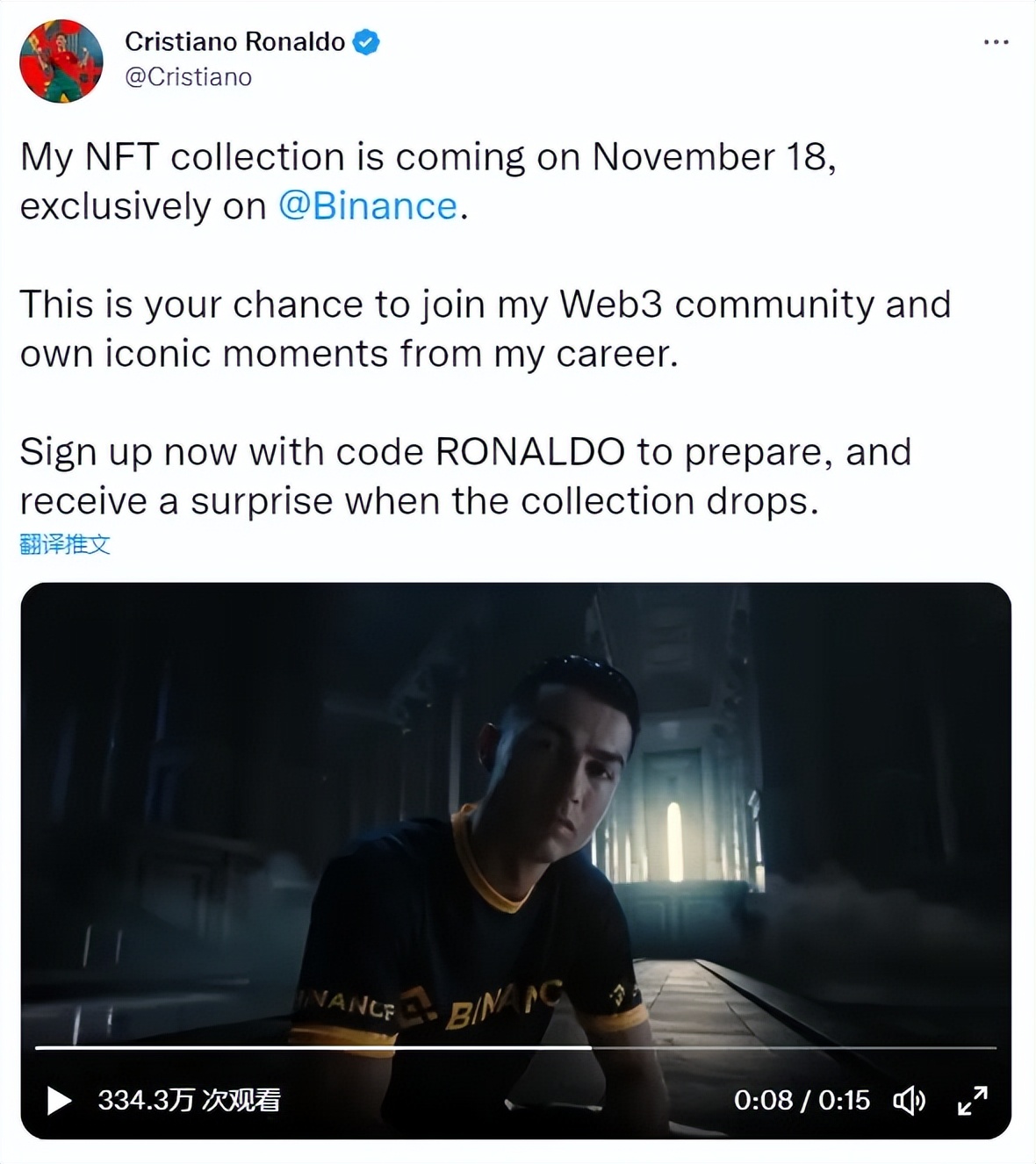Expand the video to fullscreen
The image size is (1036, 1164).
point(972,1100)
